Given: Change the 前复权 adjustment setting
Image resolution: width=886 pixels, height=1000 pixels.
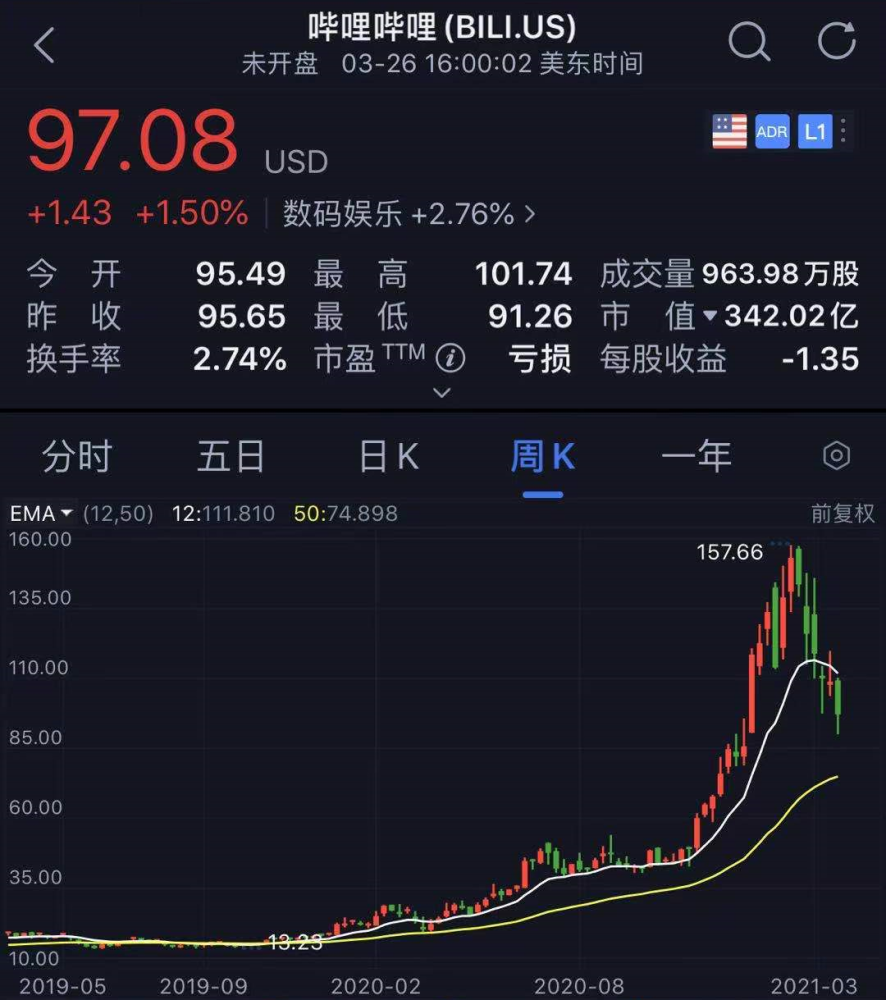Looking at the screenshot, I should coord(842,514).
